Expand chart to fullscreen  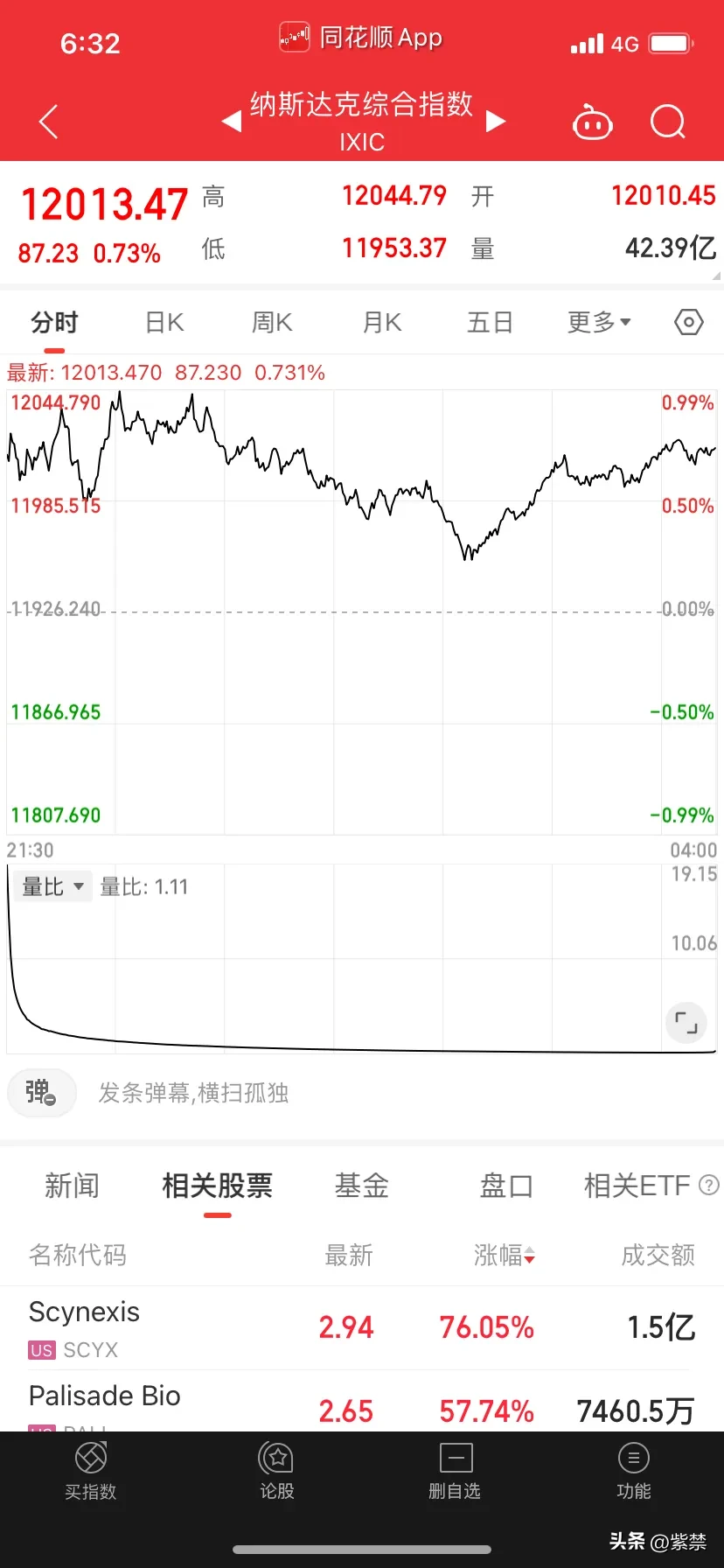click(686, 1022)
